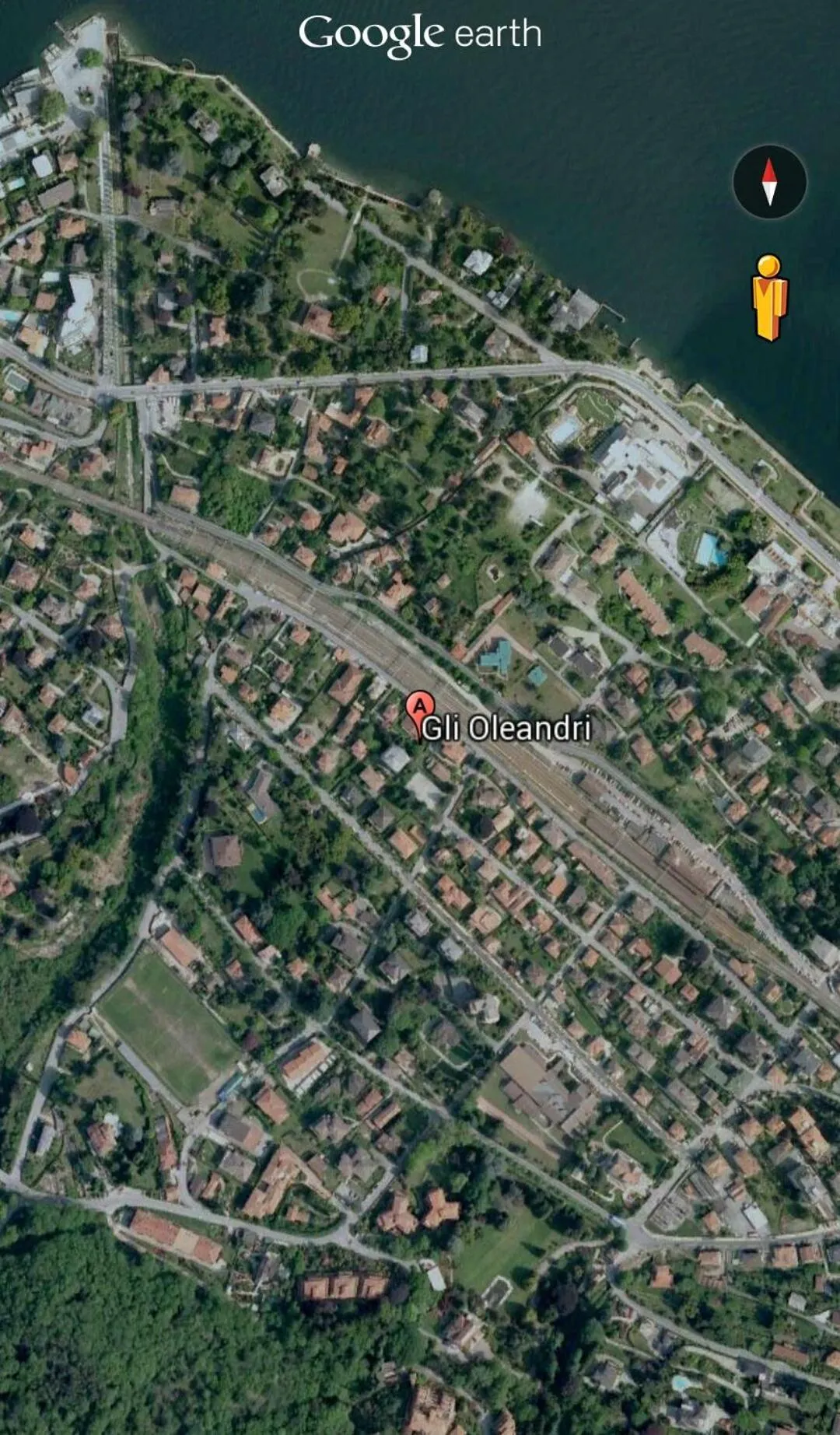
Task: Click Pegman's round yellow head
Action: coord(770,267)
